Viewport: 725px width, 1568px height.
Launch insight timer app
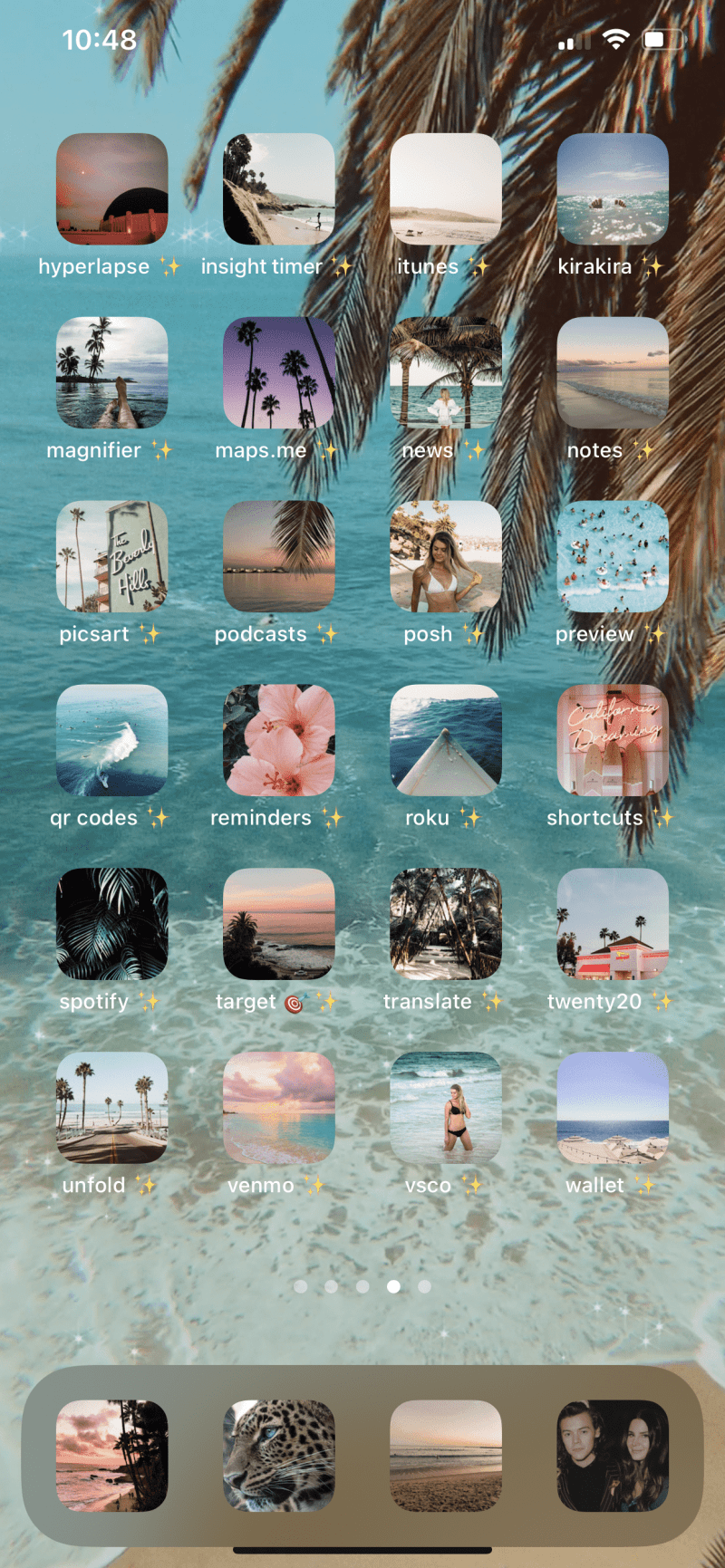[x=279, y=189]
